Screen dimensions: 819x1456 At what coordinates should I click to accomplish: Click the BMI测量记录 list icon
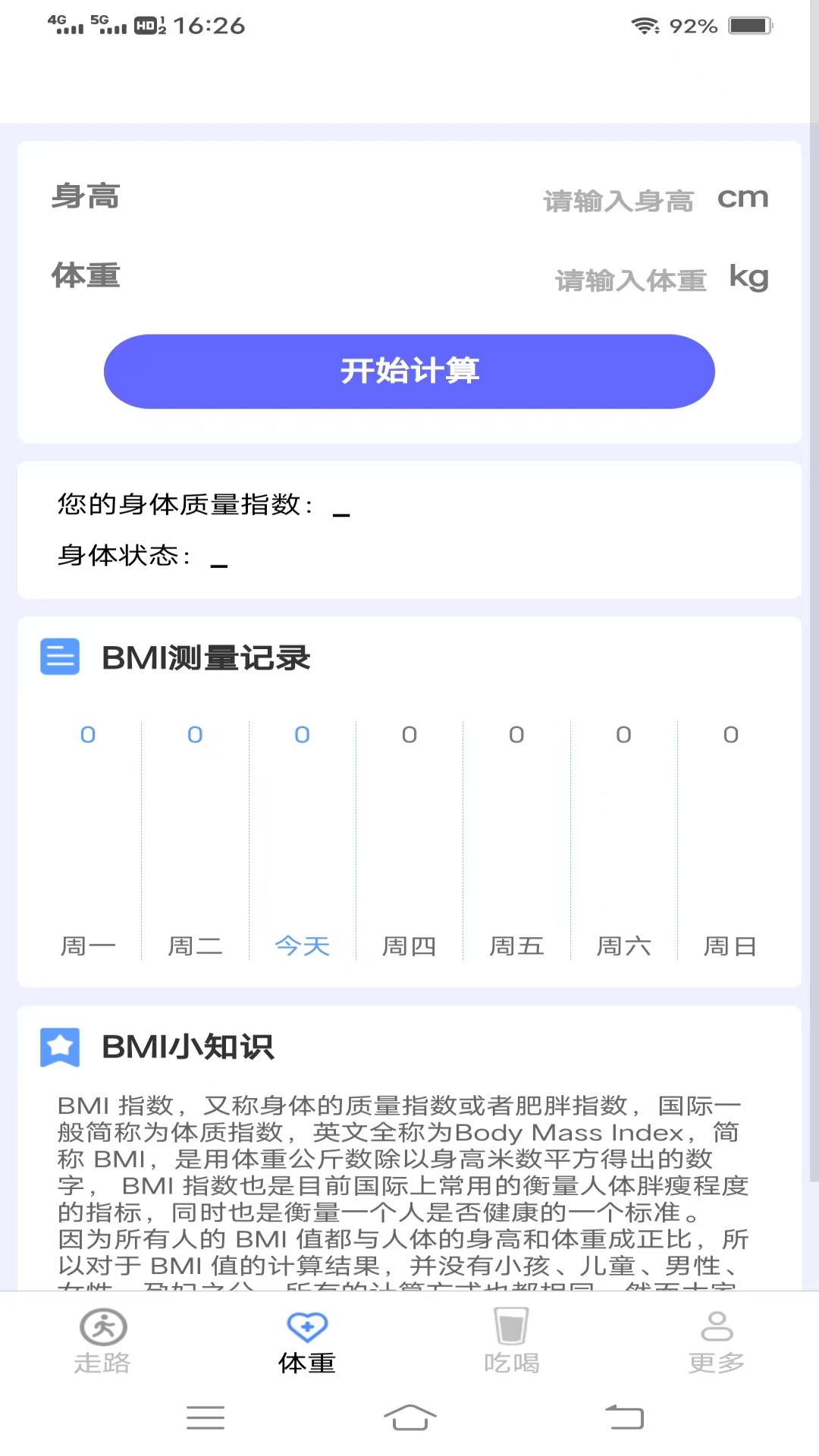point(60,657)
